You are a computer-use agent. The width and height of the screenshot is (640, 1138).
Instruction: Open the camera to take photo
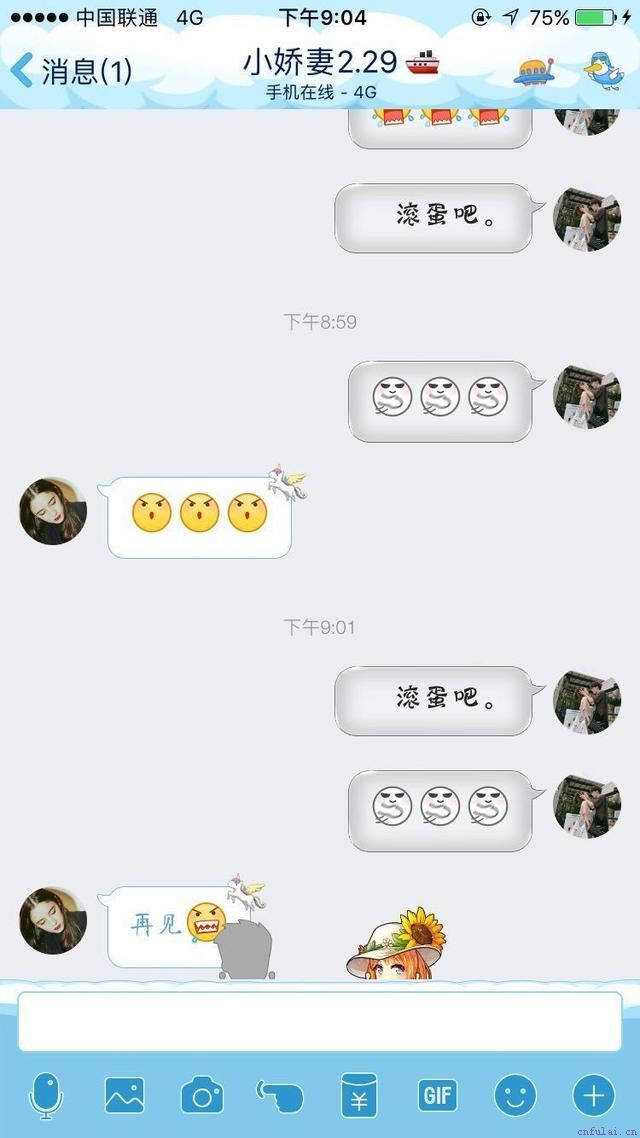[x=202, y=1096]
